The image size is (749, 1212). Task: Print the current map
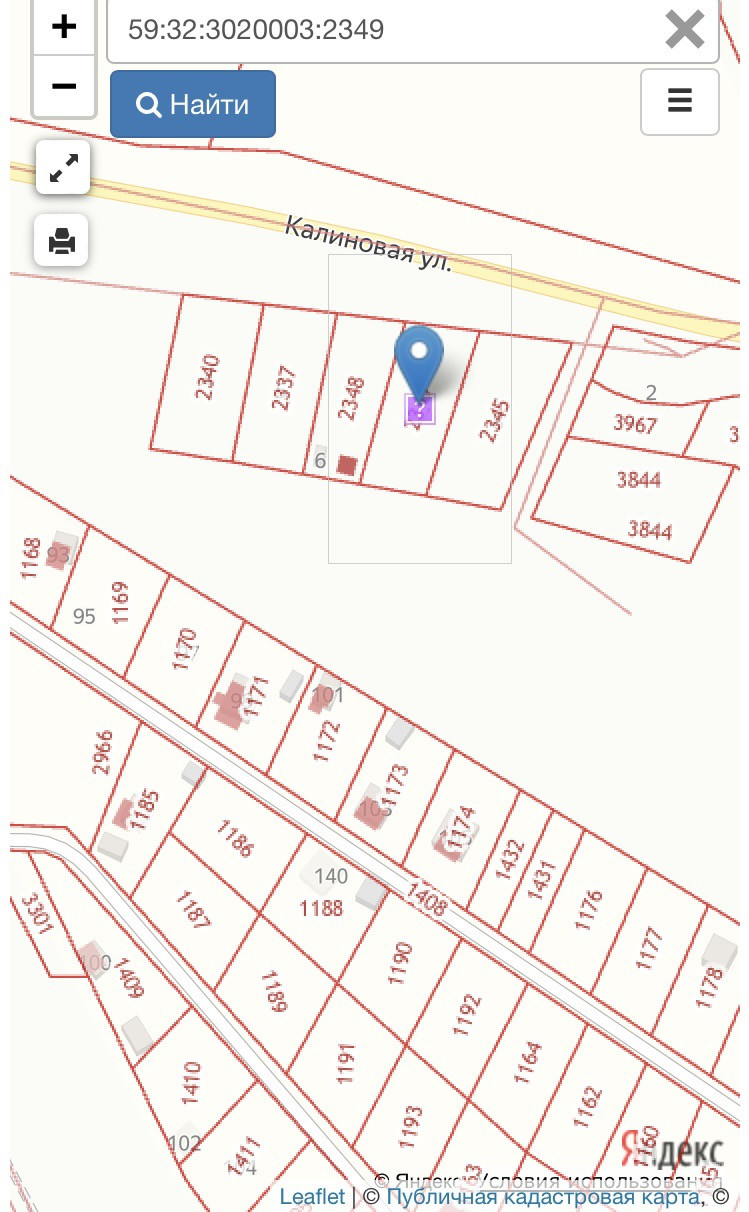pyautogui.click(x=62, y=241)
